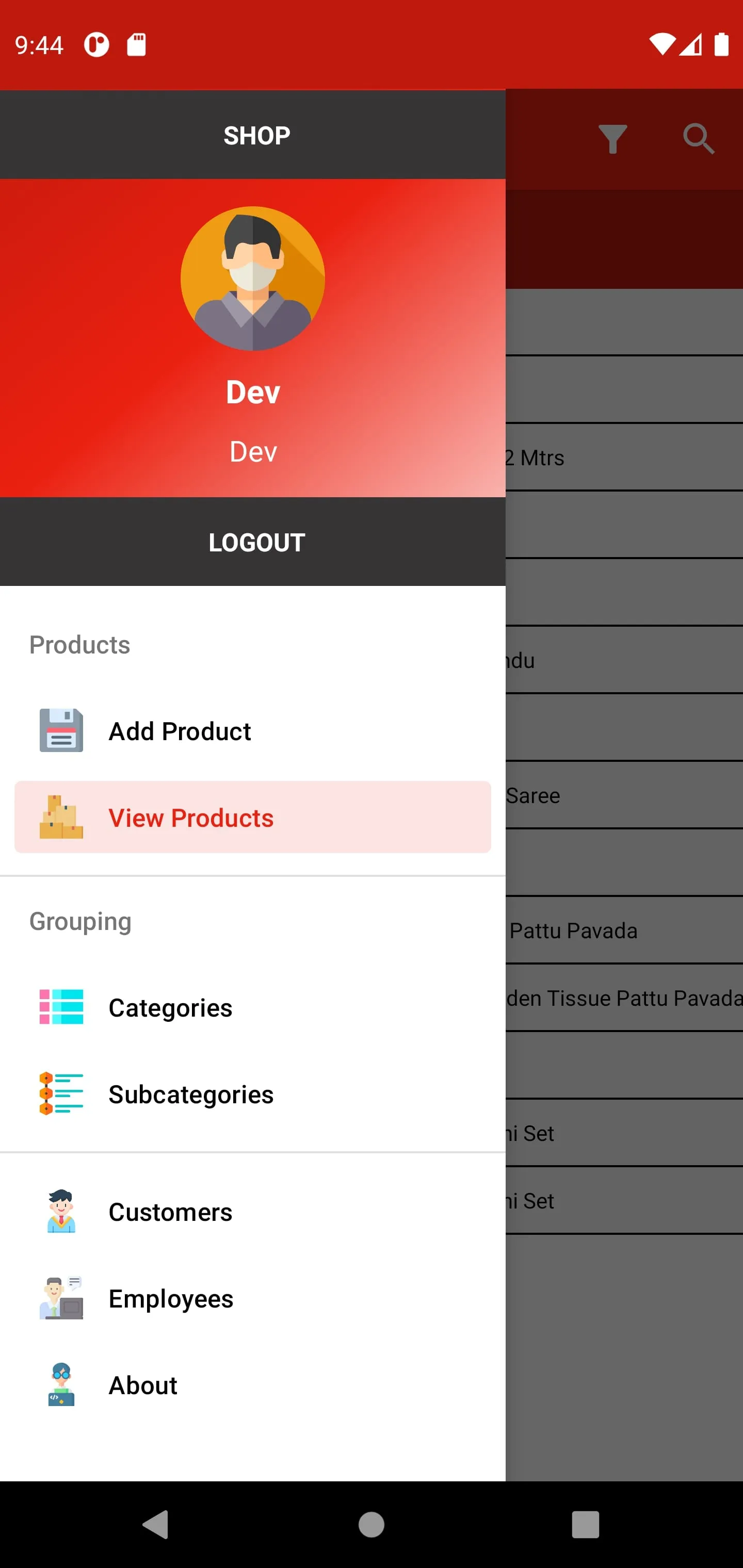Tap the Dev profile avatar
743x1568 pixels.
tap(253, 279)
